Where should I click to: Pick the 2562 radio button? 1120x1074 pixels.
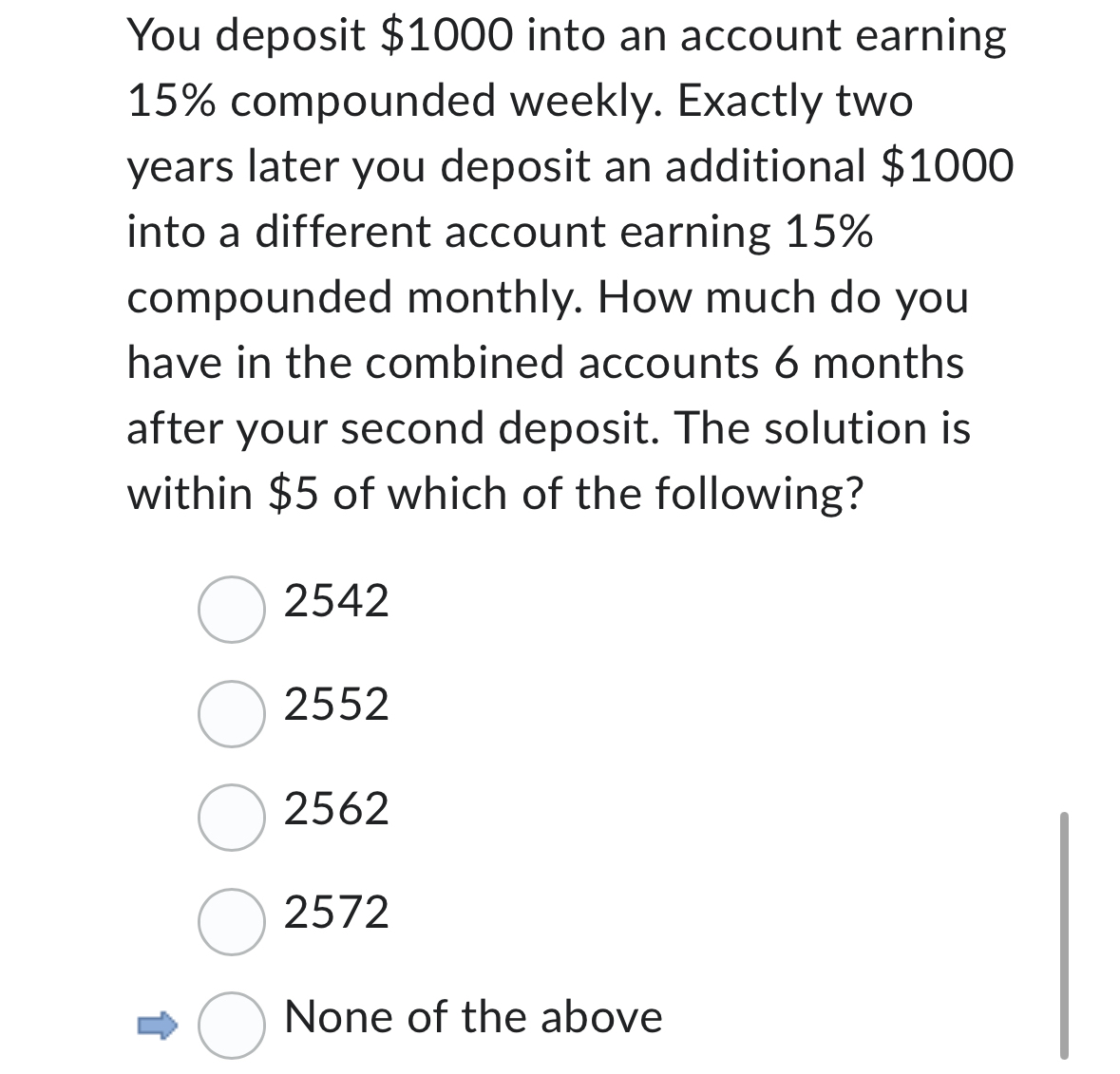(x=232, y=817)
